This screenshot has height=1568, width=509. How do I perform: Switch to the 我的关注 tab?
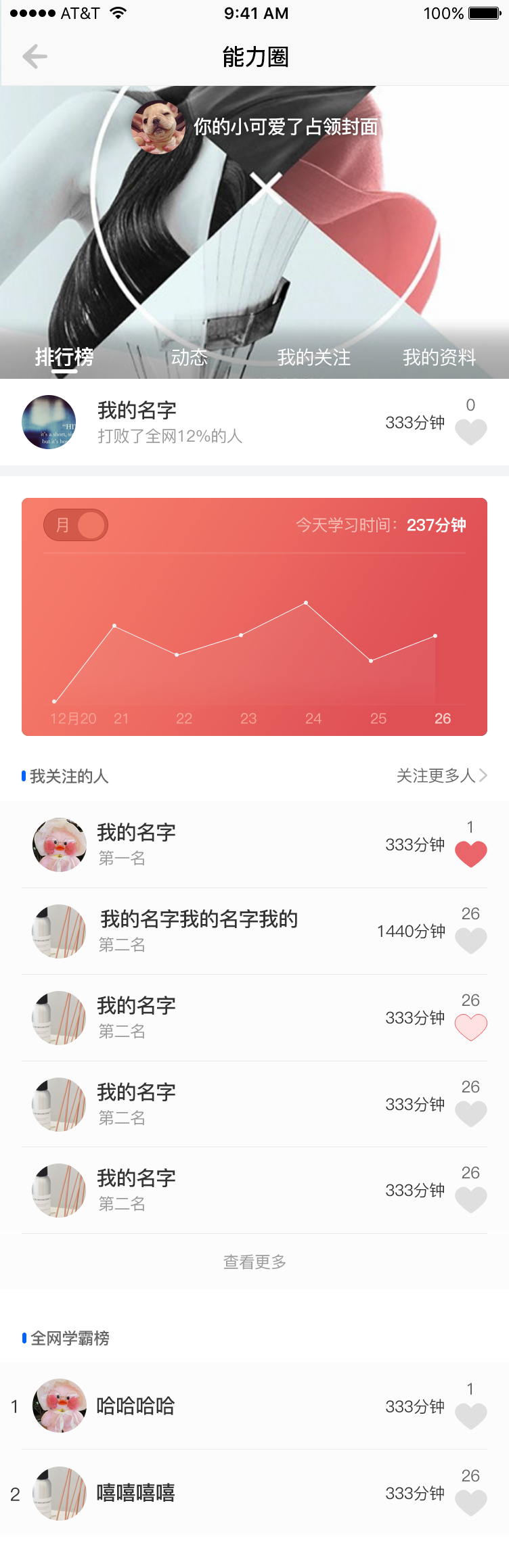click(314, 357)
